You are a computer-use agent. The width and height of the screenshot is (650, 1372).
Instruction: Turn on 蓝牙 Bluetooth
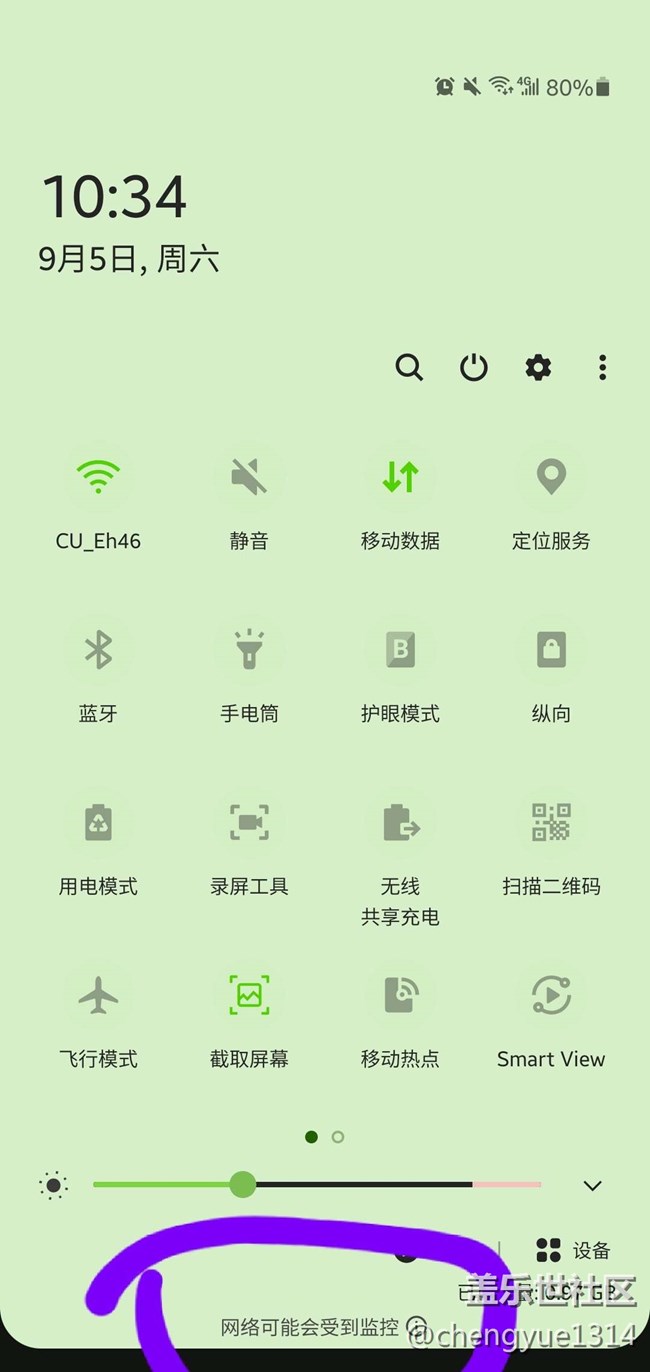click(98, 651)
